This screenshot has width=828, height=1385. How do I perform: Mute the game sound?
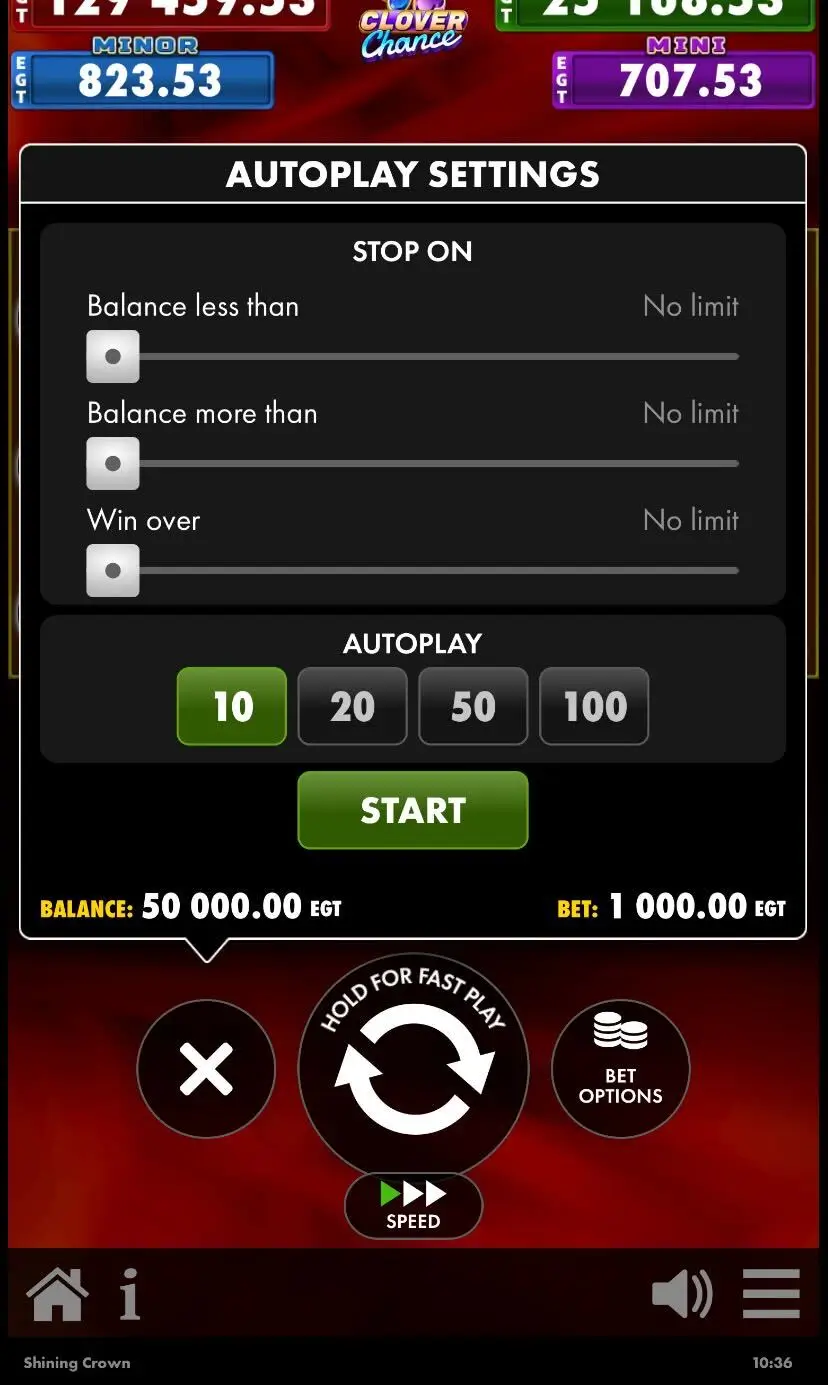[682, 1295]
